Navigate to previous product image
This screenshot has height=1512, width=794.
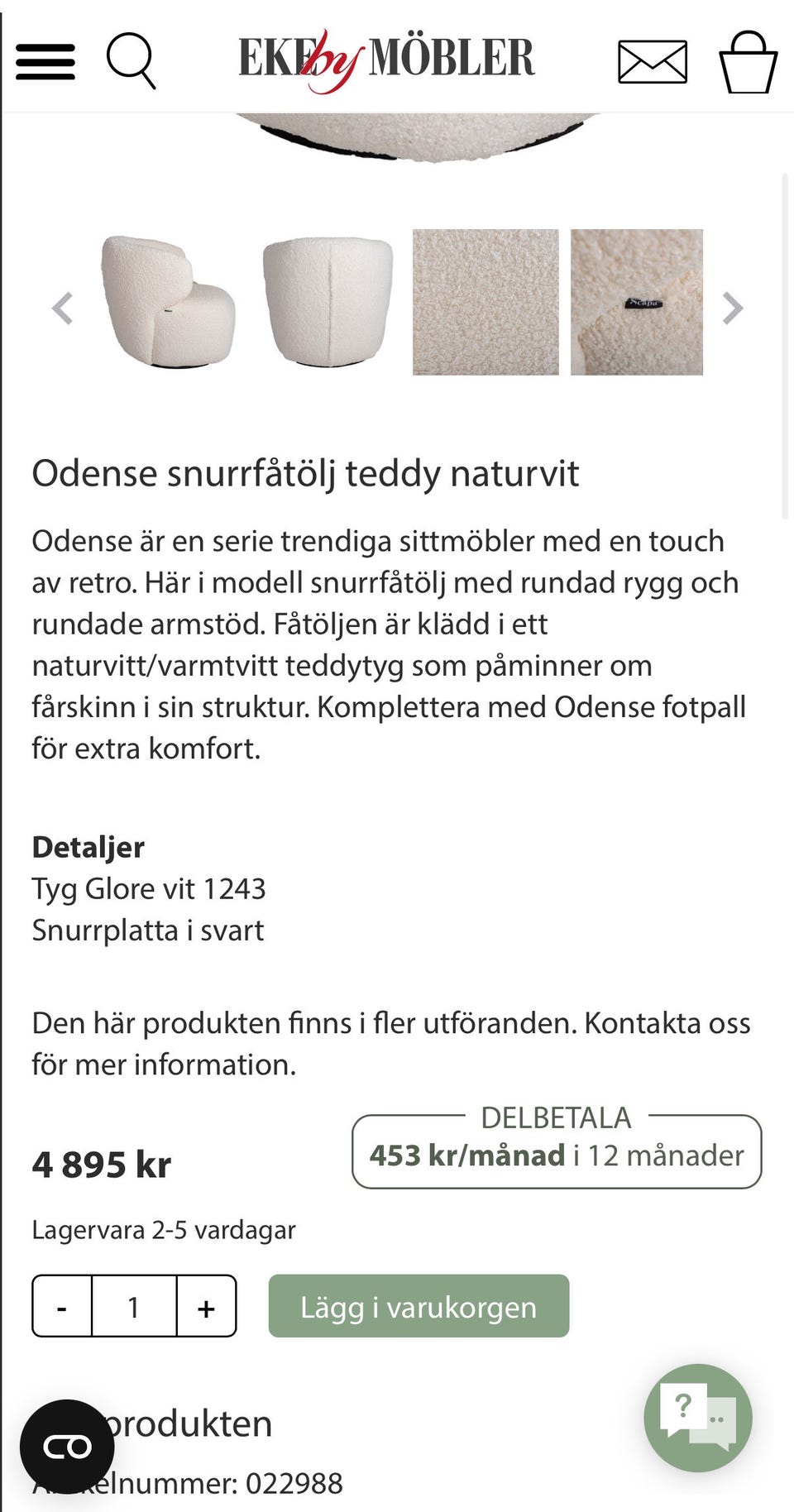coord(62,309)
